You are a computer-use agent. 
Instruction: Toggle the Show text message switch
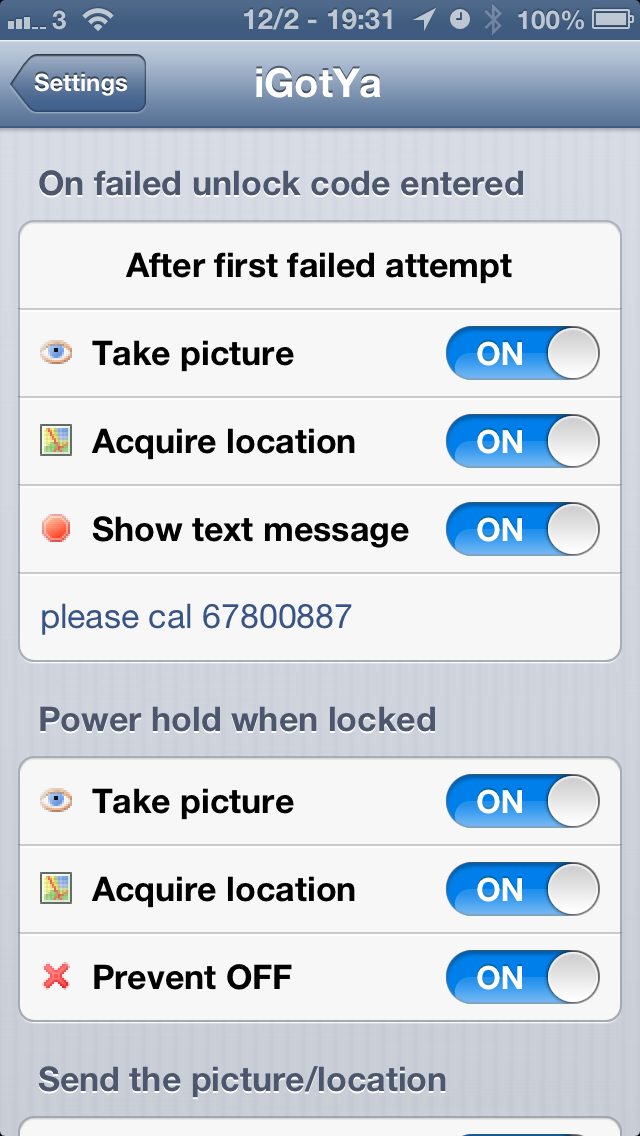(x=523, y=530)
